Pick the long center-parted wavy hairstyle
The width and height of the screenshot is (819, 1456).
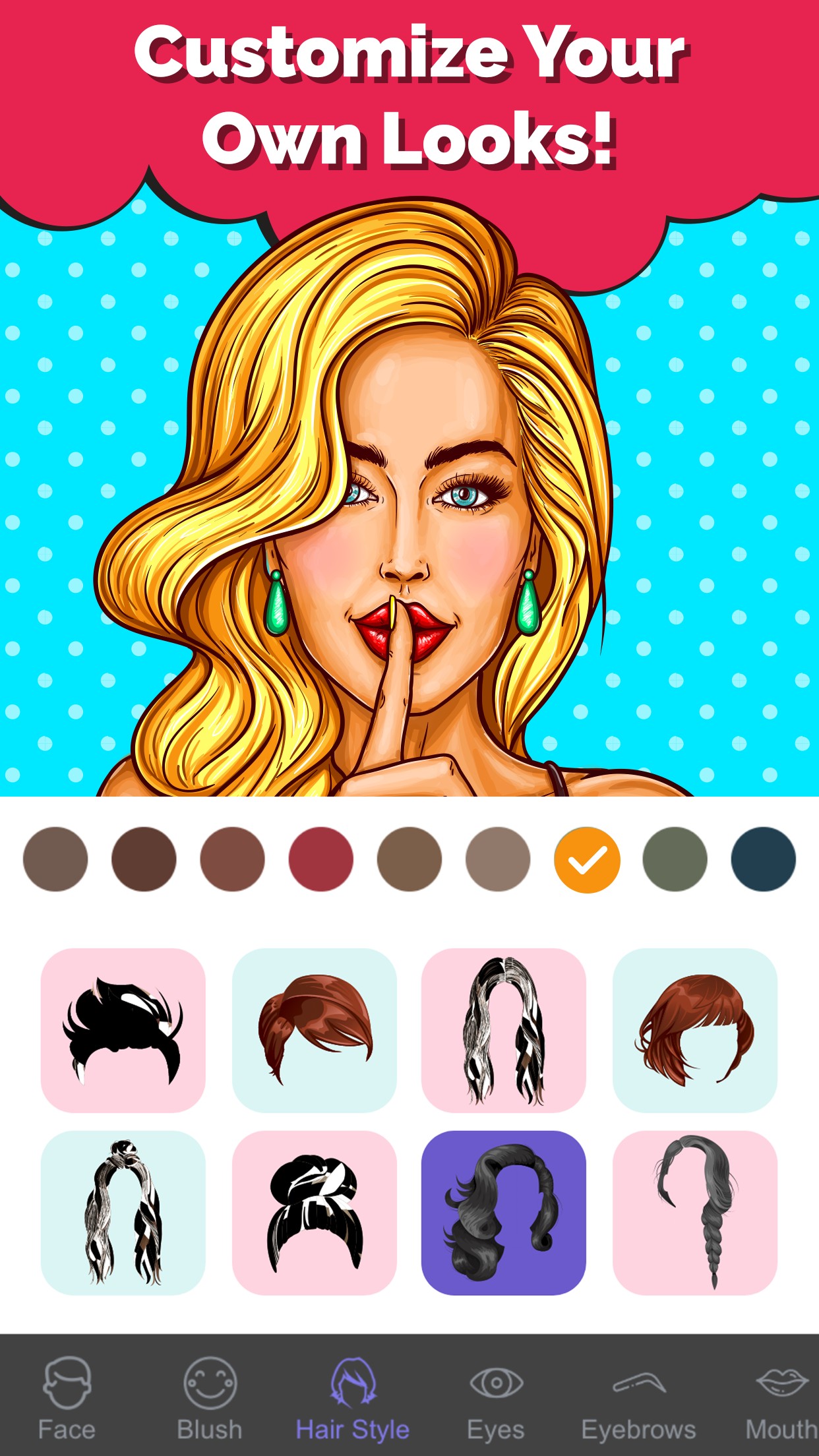coord(504,1030)
